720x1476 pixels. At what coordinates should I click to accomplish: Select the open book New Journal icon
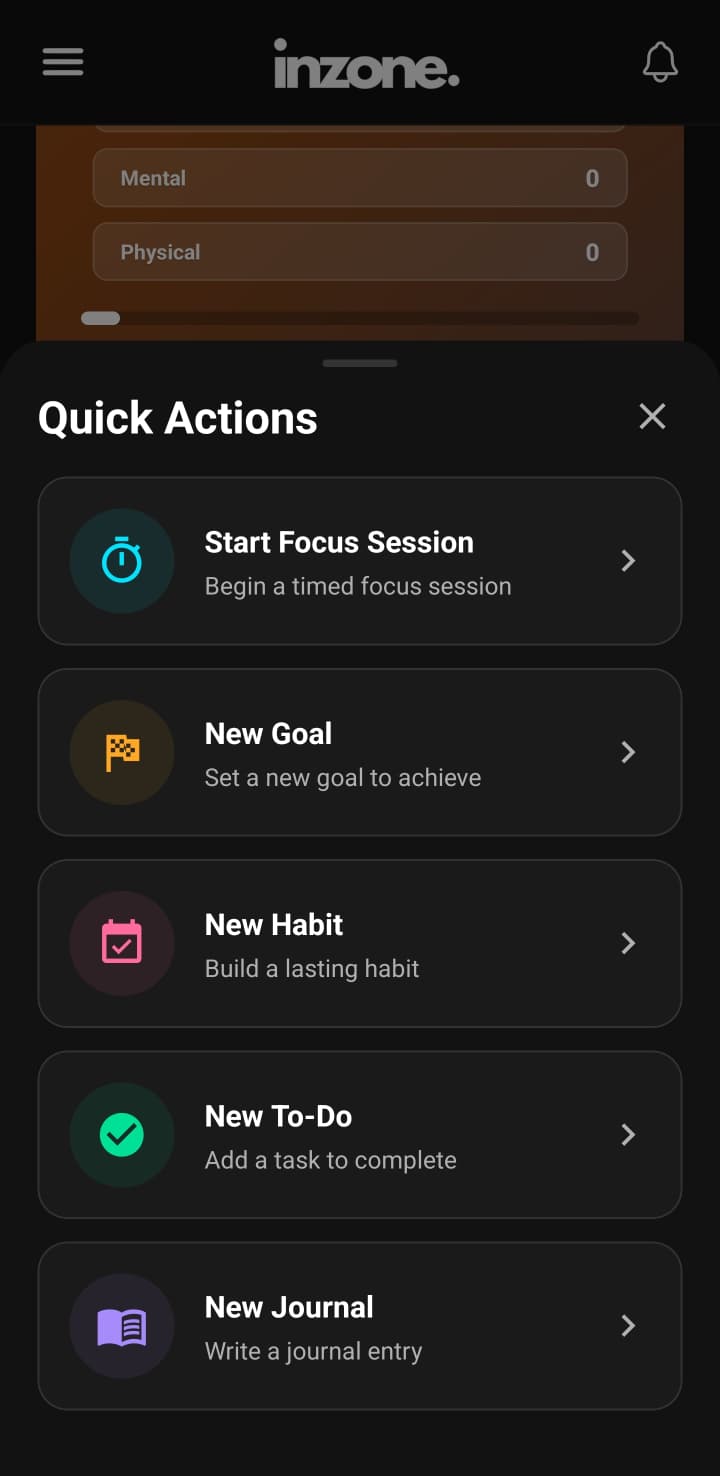click(x=122, y=1326)
